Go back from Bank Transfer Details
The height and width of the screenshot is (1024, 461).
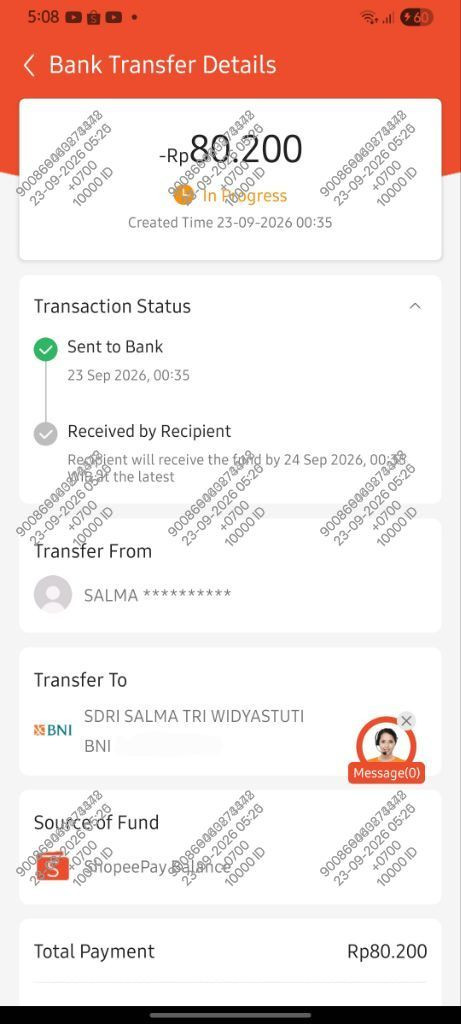click(x=29, y=66)
